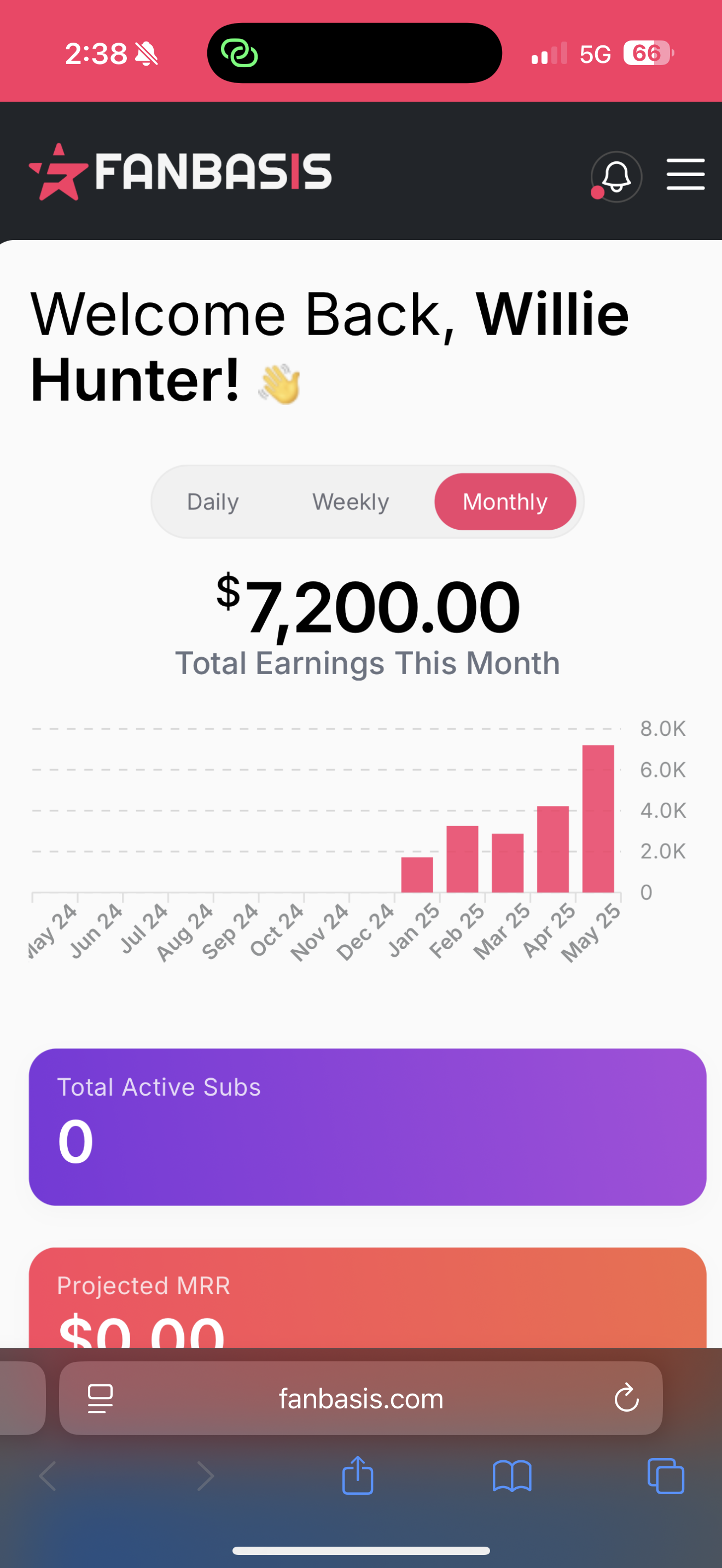This screenshot has height=1568, width=722.
Task: Open the notifications bell
Action: coord(616,177)
